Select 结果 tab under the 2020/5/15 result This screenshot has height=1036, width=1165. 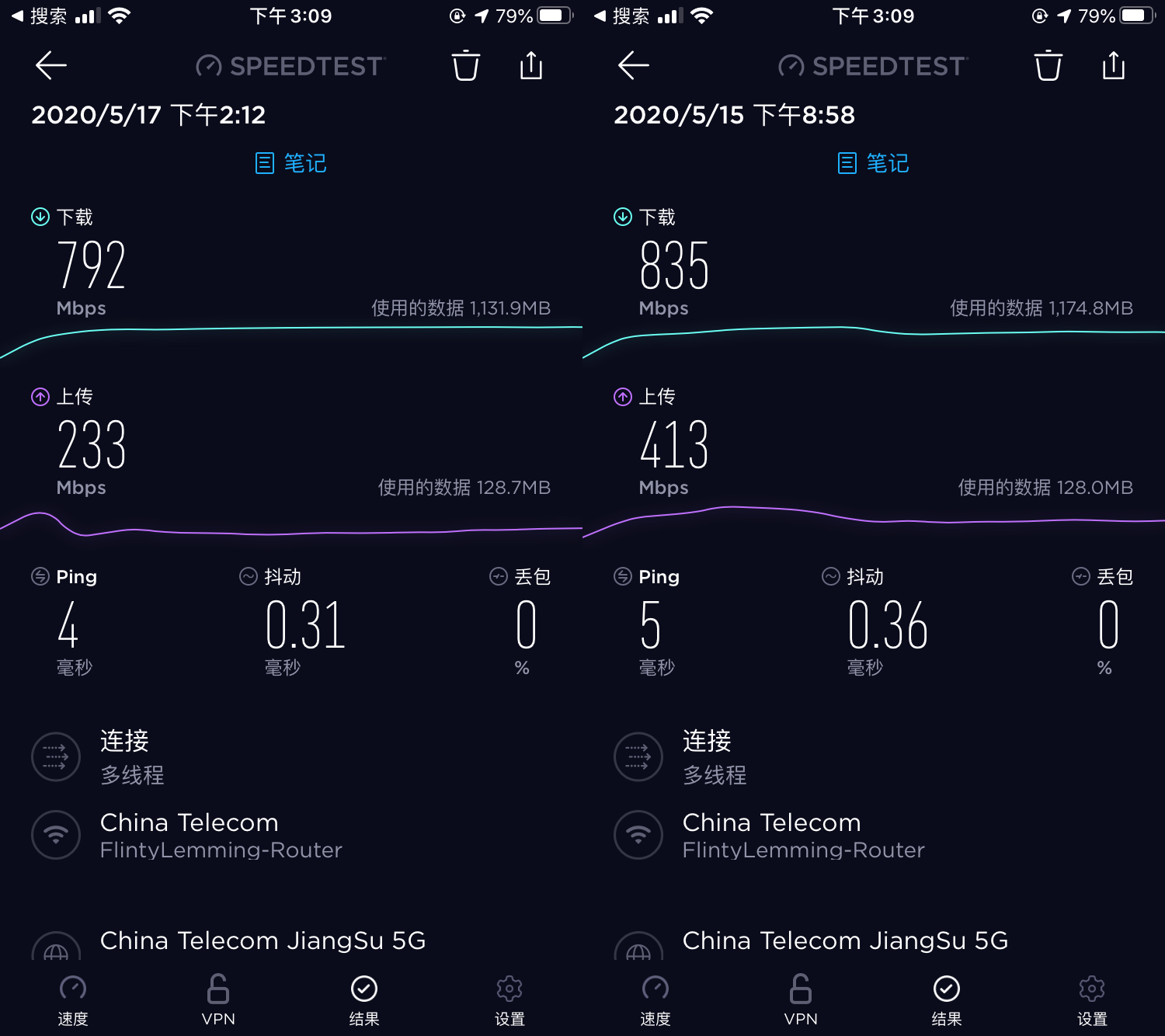[947, 1000]
